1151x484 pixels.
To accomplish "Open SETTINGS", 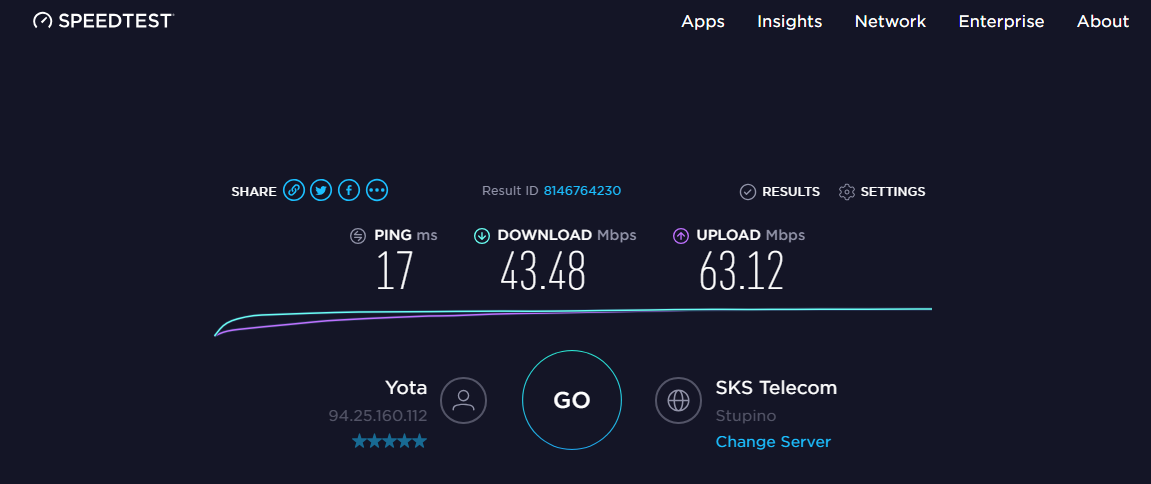I will click(882, 191).
